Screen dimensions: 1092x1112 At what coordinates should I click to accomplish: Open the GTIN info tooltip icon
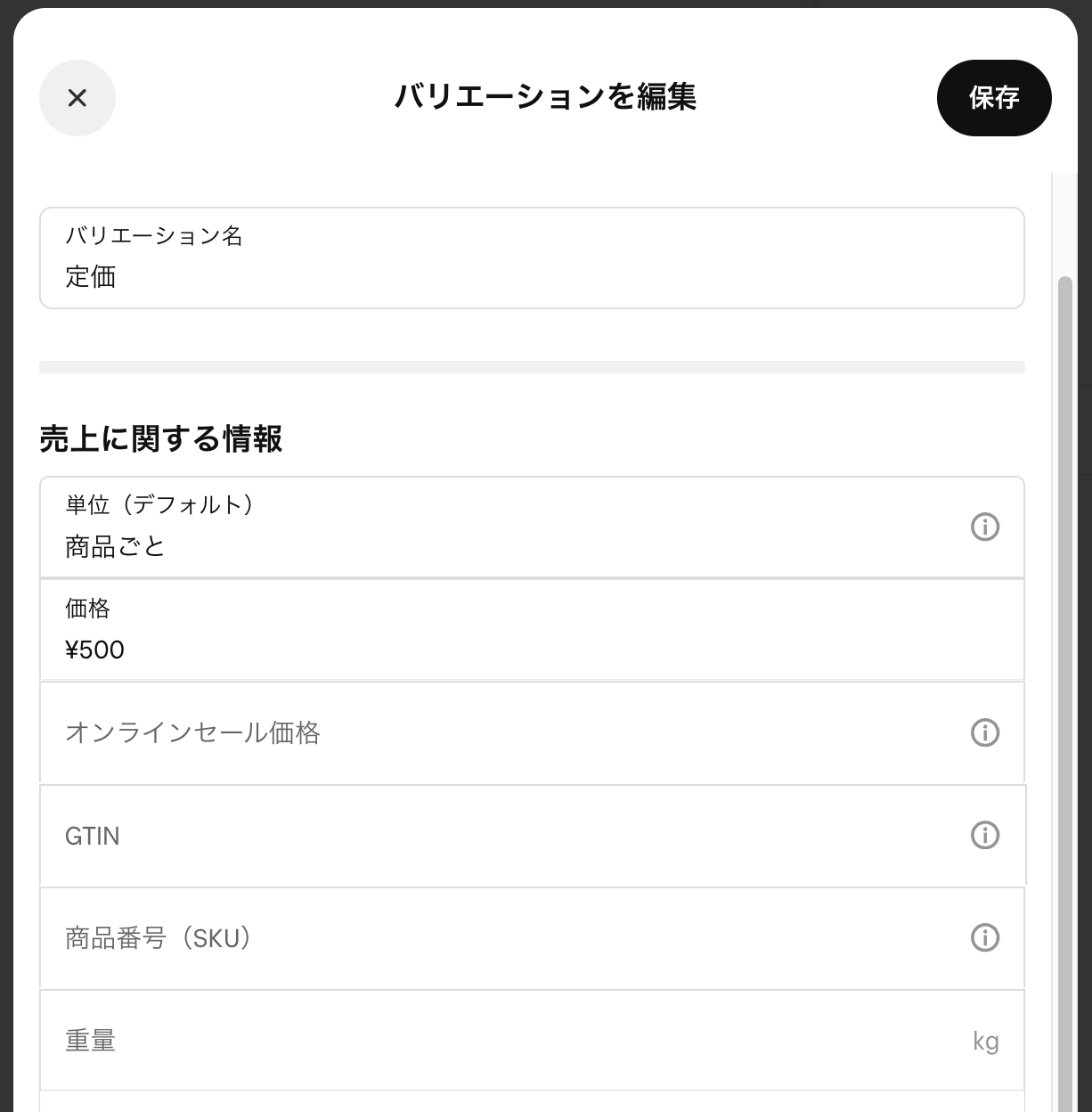point(984,836)
